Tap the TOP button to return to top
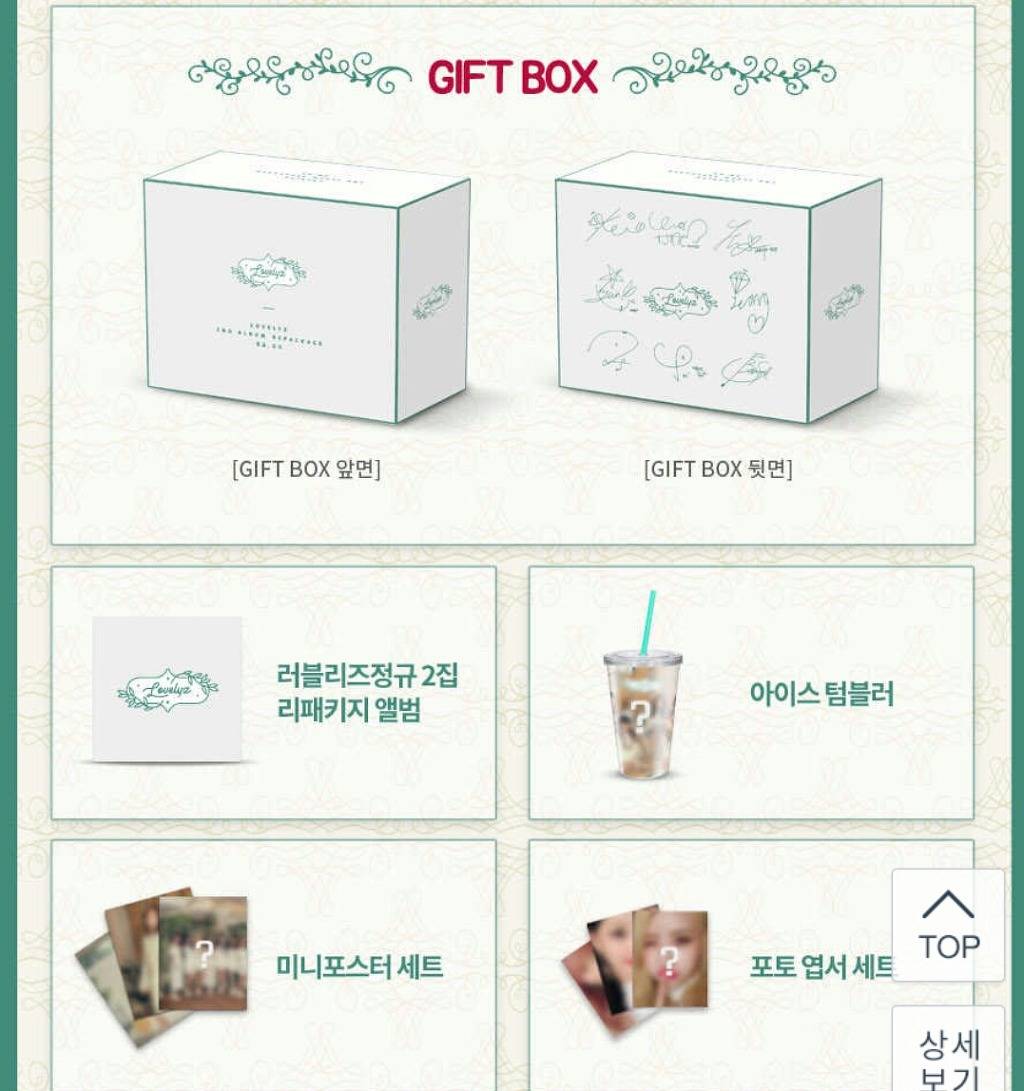Screen dimensions: 1024x1091 (x=948, y=925)
